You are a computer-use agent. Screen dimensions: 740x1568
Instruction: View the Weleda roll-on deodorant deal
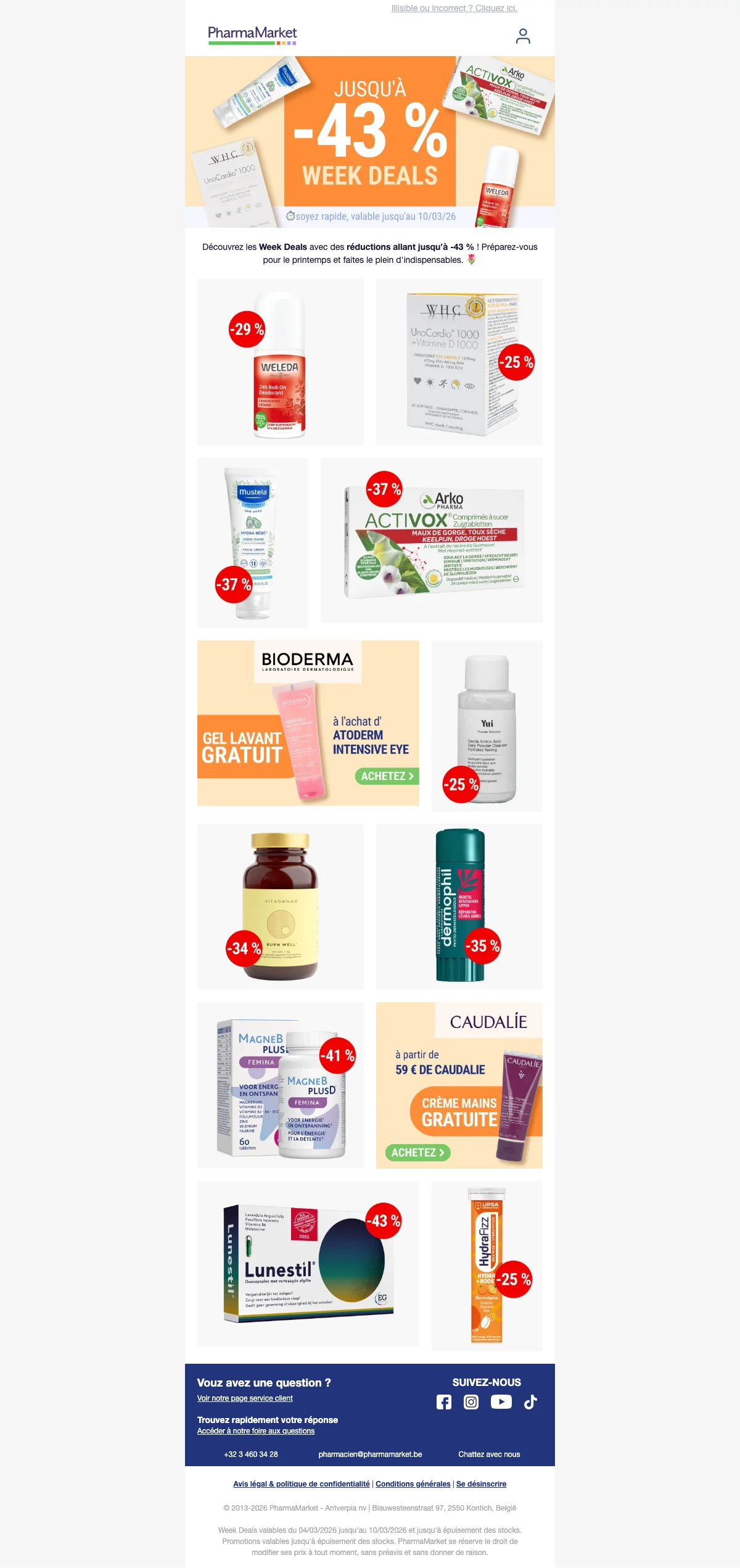(281, 362)
